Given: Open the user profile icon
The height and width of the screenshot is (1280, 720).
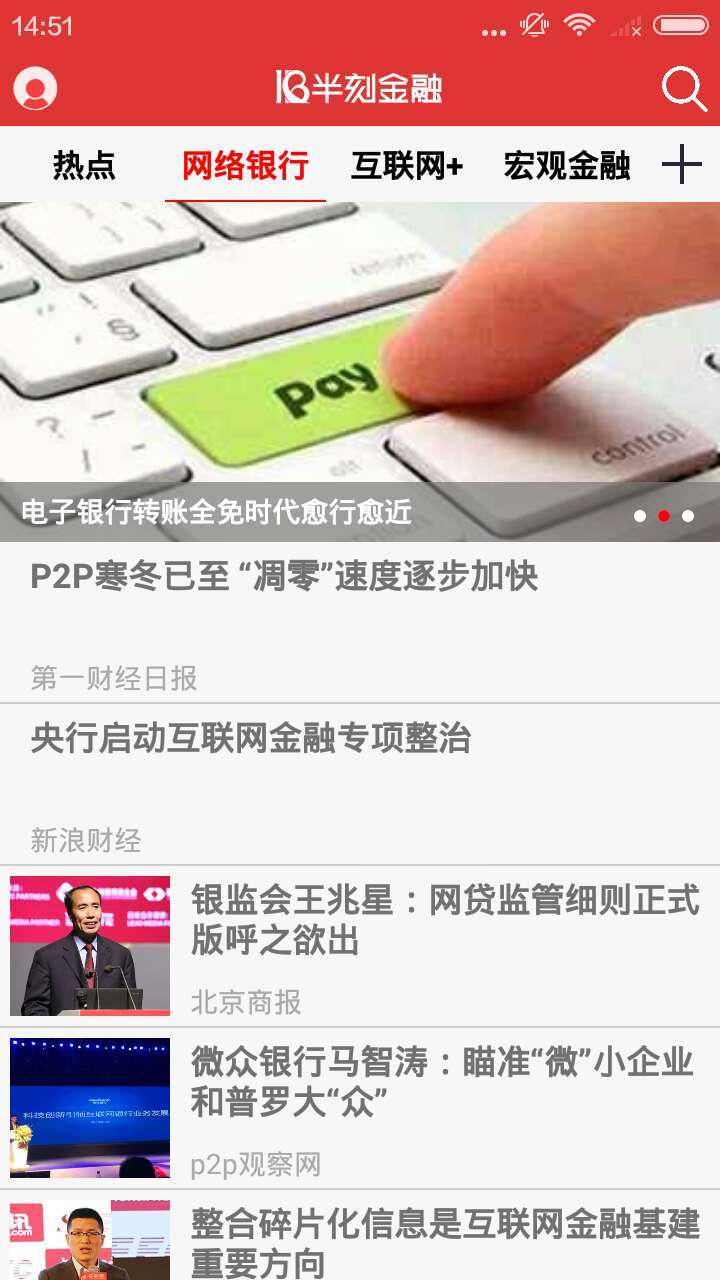Looking at the screenshot, I should coord(35,89).
